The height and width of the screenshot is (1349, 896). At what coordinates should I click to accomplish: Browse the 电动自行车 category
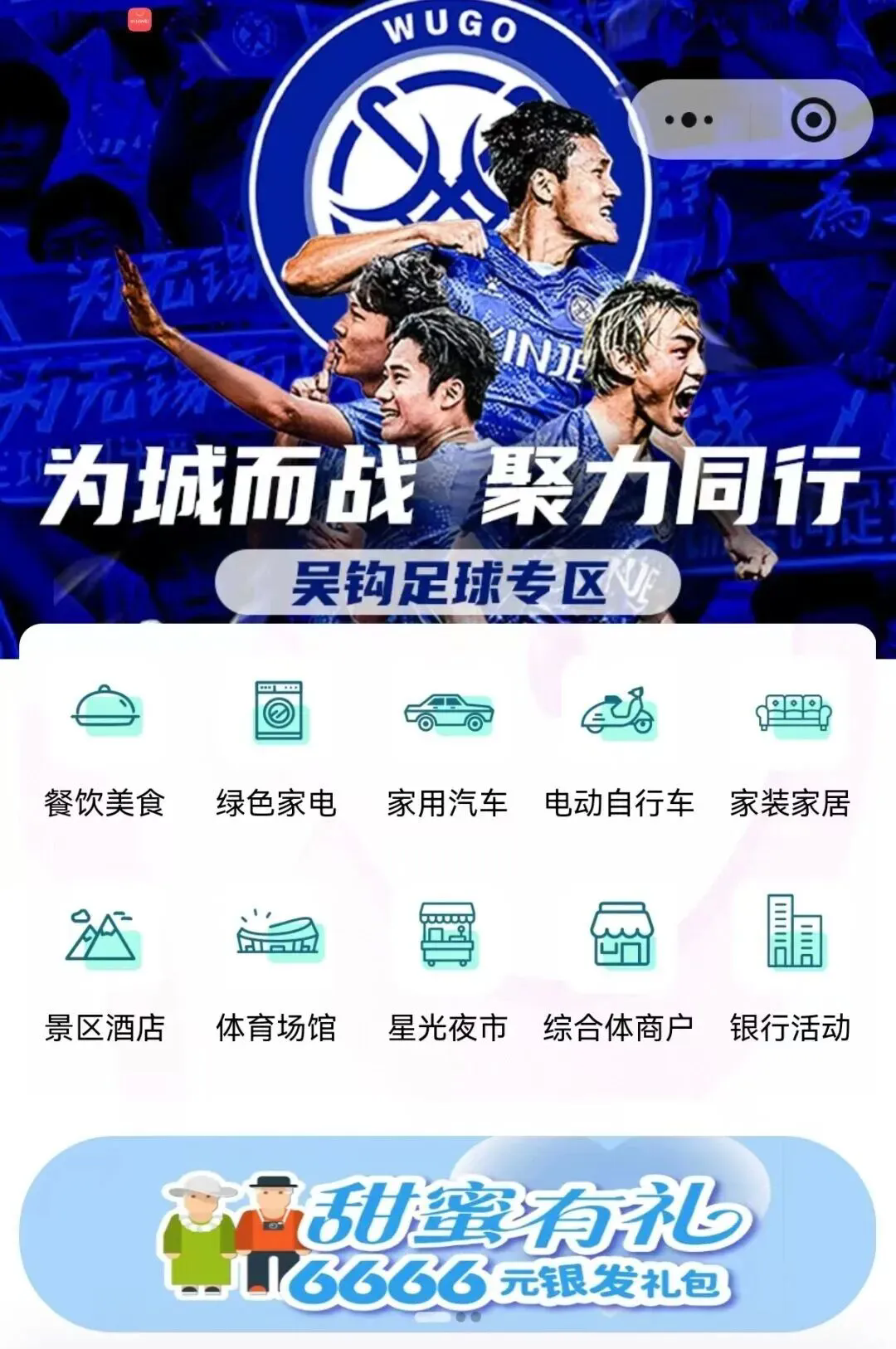pos(619,747)
